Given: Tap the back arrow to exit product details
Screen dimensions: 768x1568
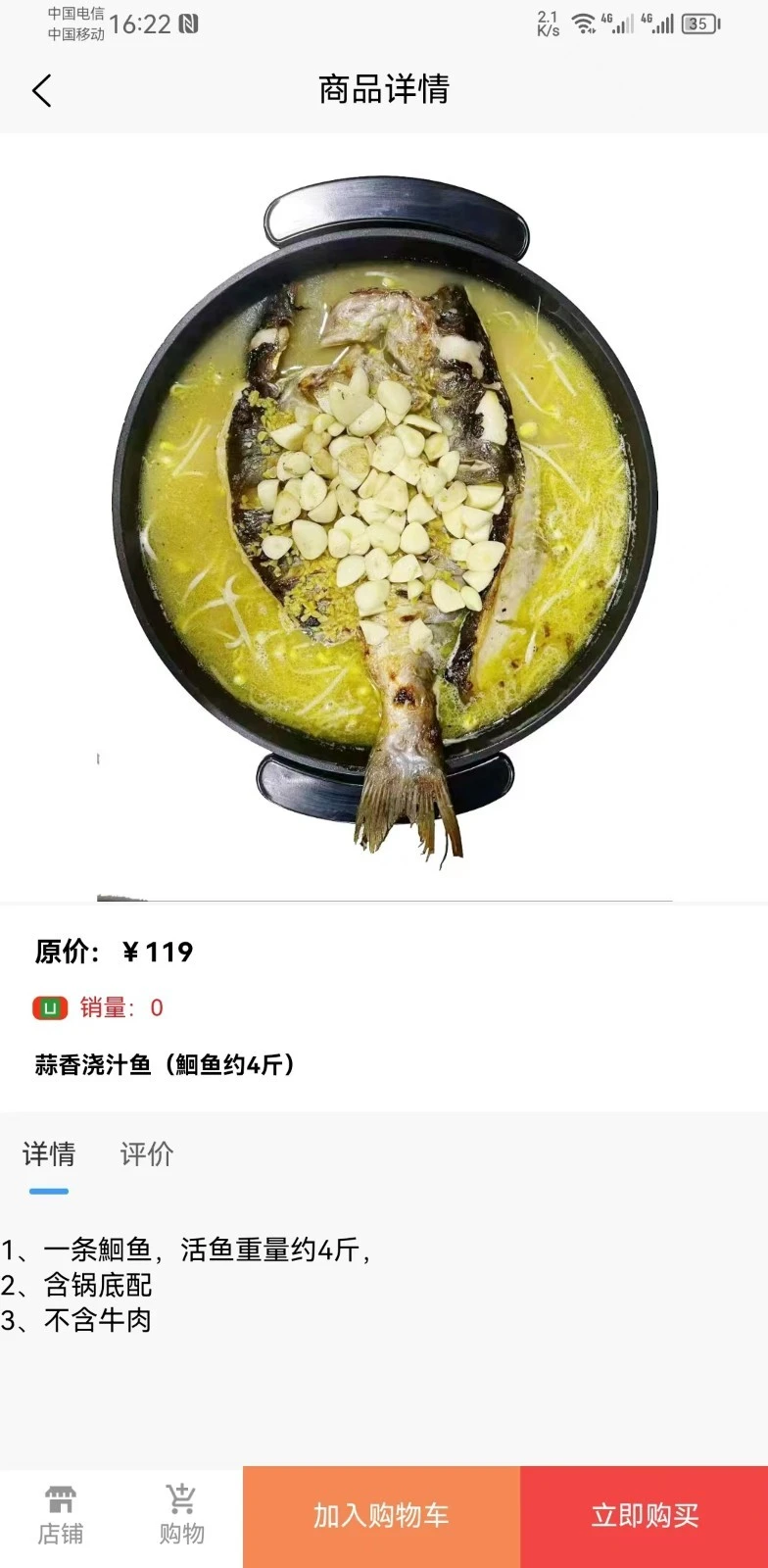Looking at the screenshot, I should pyautogui.click(x=41, y=89).
